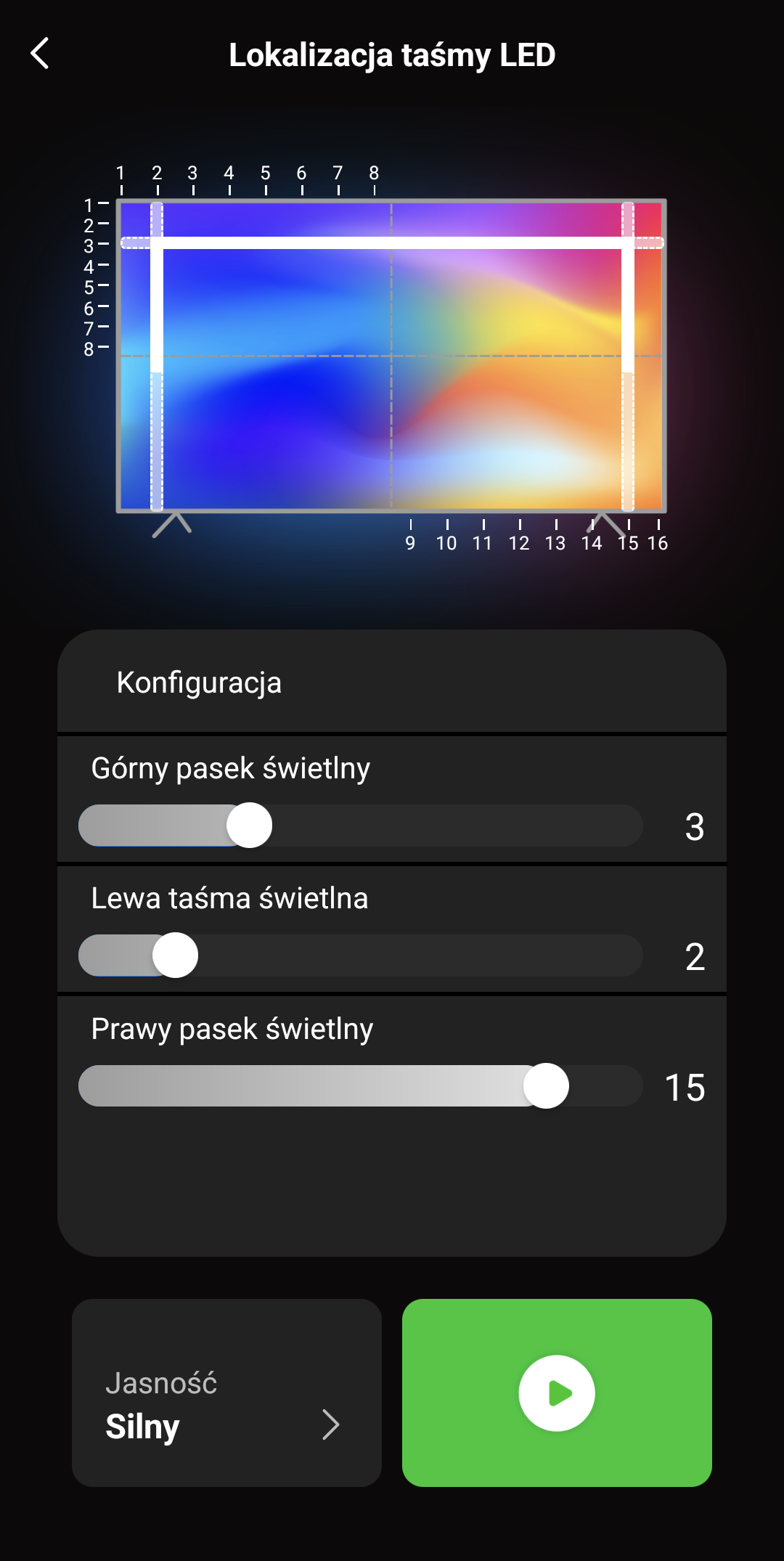Tap the Prawy pasek świetlny slider track
Image resolution: width=784 pixels, height=1561 pixels.
click(x=361, y=1086)
